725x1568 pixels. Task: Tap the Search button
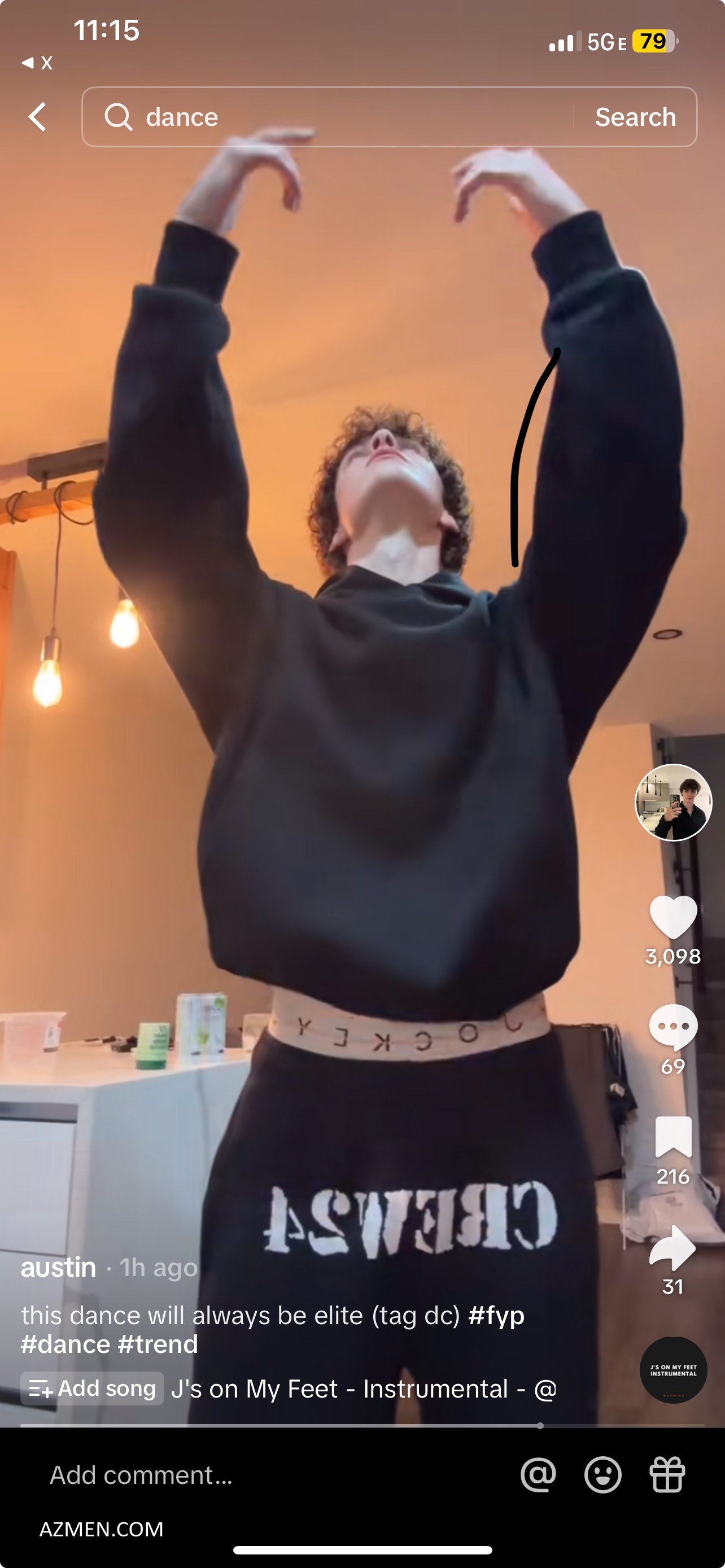tap(635, 117)
